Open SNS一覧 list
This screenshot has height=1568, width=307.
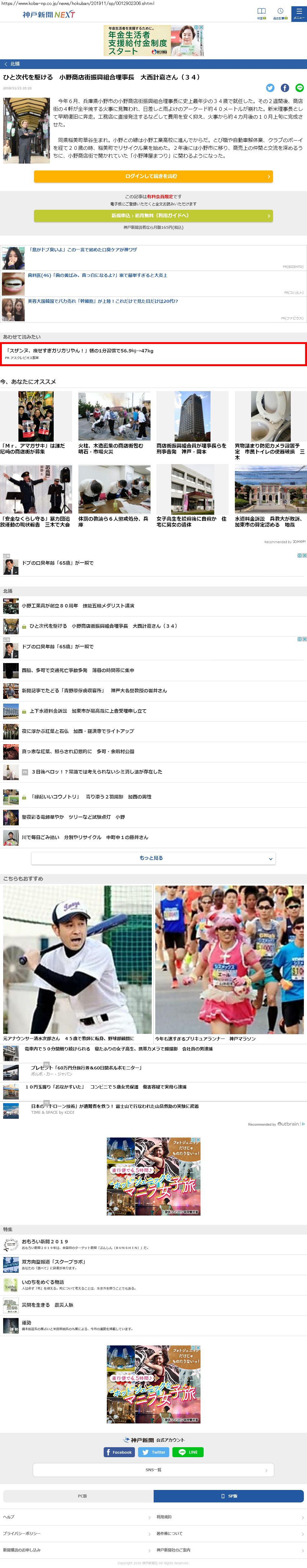[x=153, y=1469]
